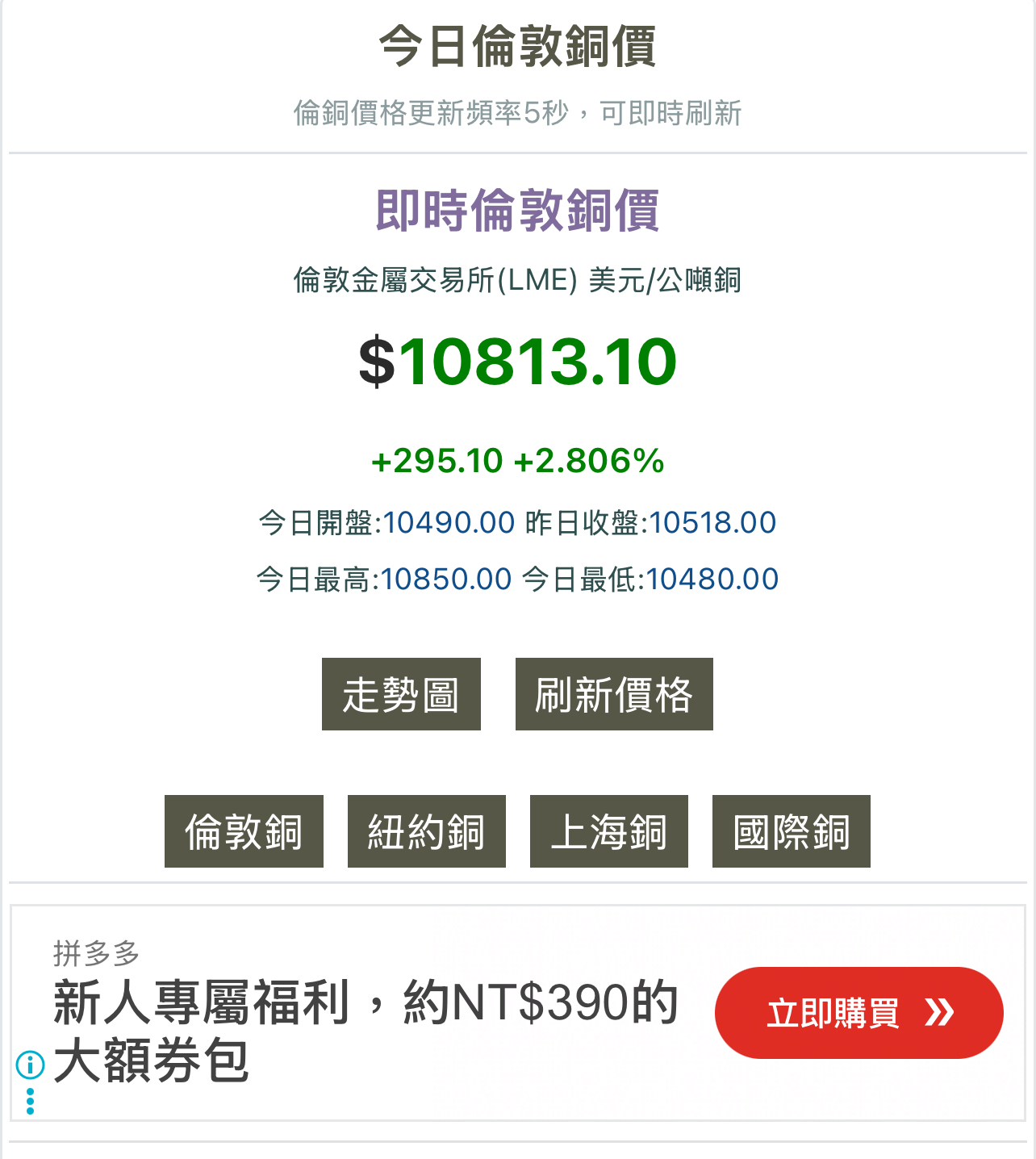View 上海銅 prices

pos(608,831)
